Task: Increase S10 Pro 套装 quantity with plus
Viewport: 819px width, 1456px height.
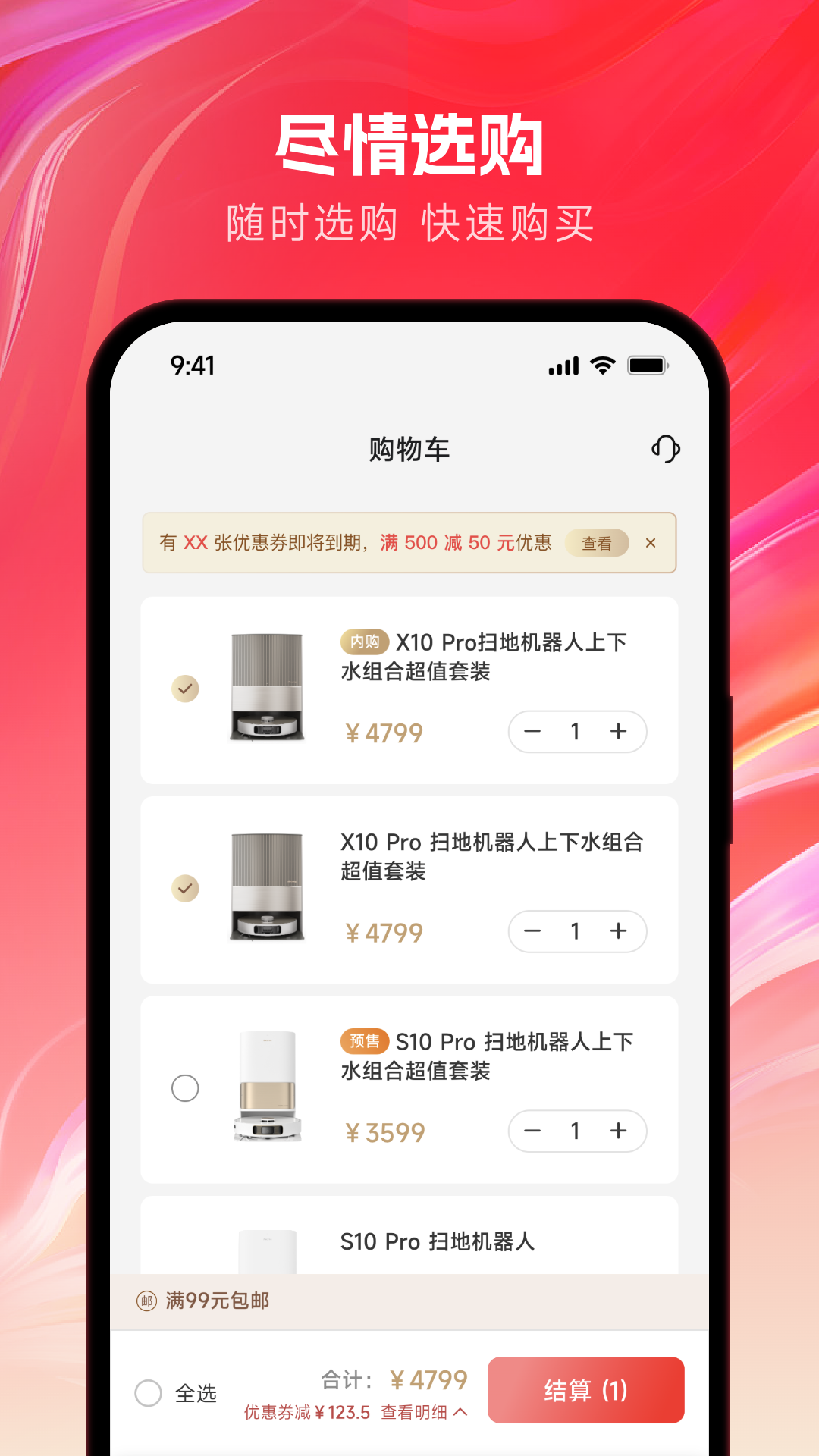Action: (x=619, y=1131)
